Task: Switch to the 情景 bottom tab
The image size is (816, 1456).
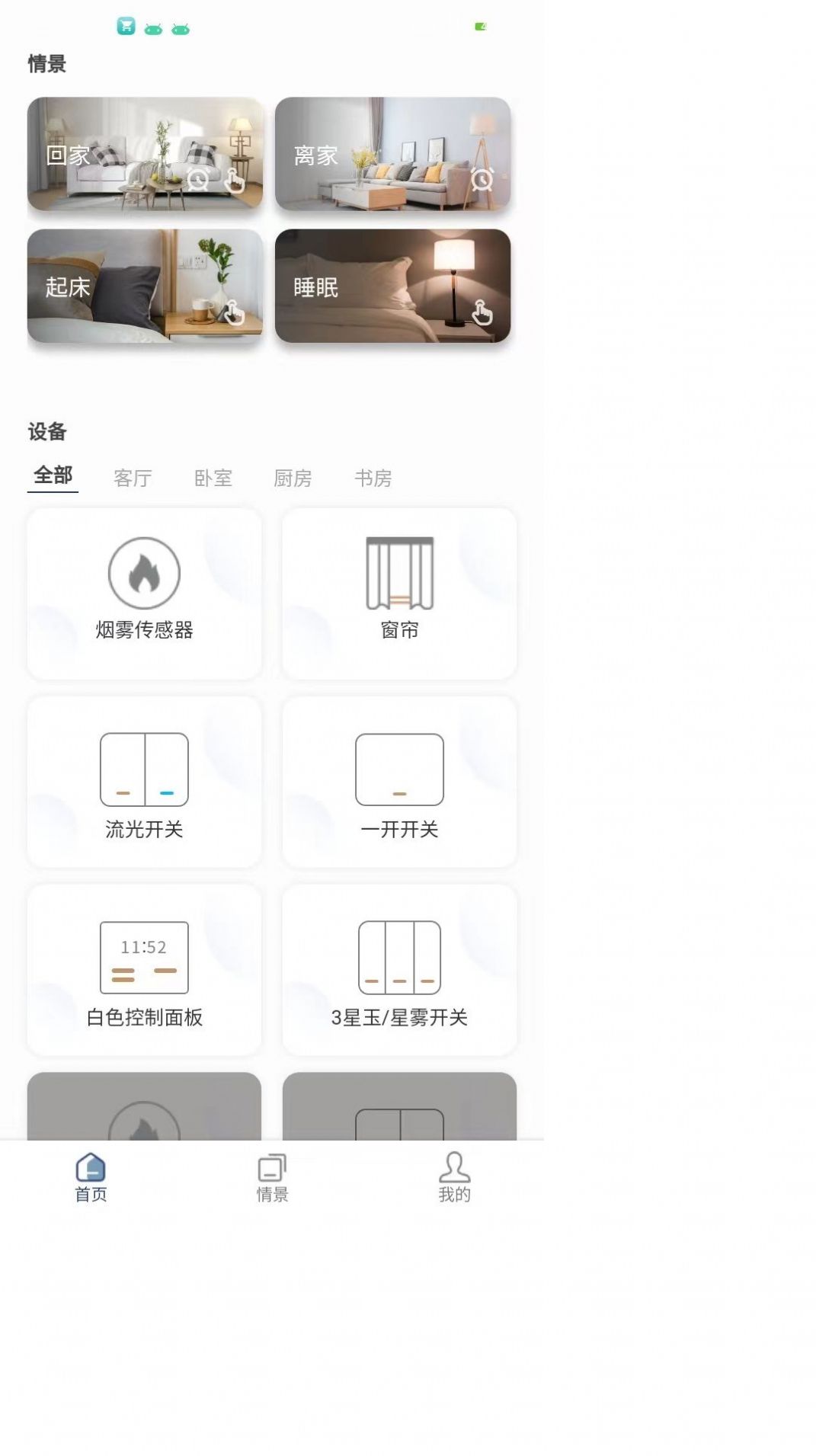Action: (272, 1177)
